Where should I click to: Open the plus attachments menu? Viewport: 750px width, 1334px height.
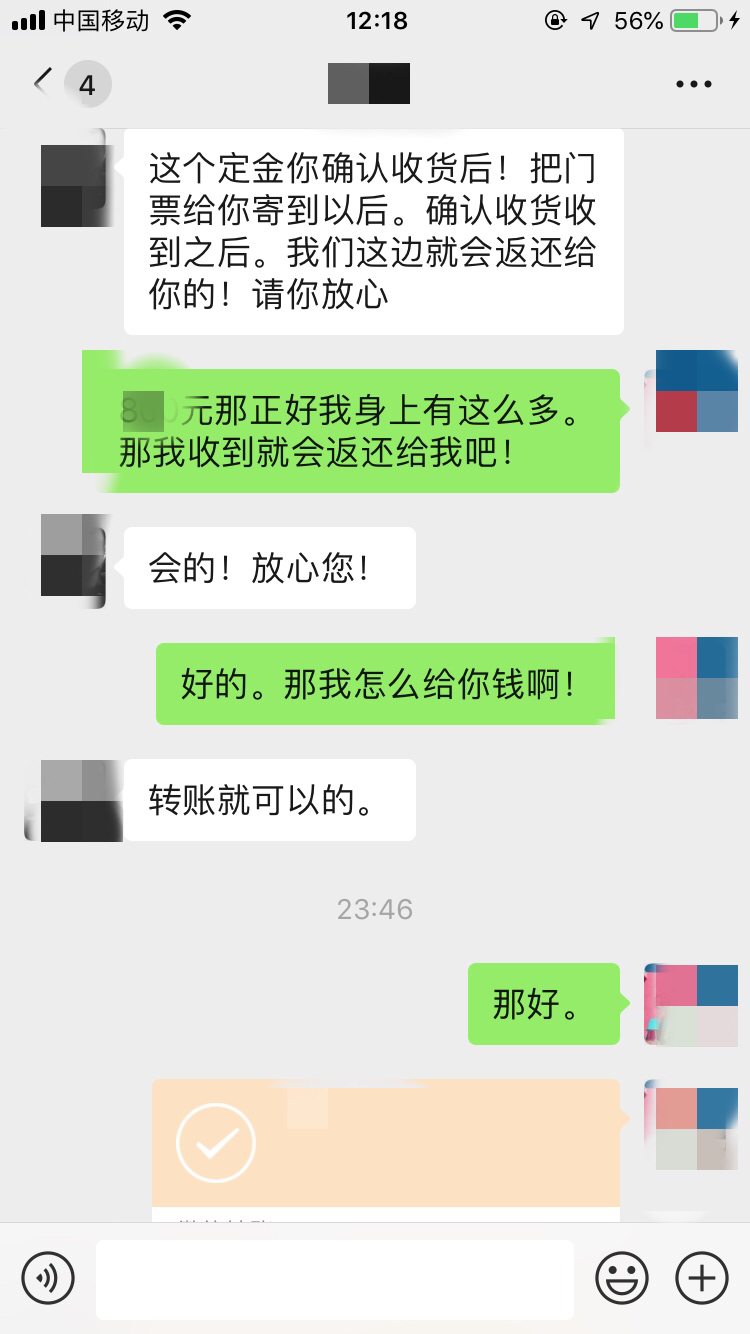[x=702, y=1277]
